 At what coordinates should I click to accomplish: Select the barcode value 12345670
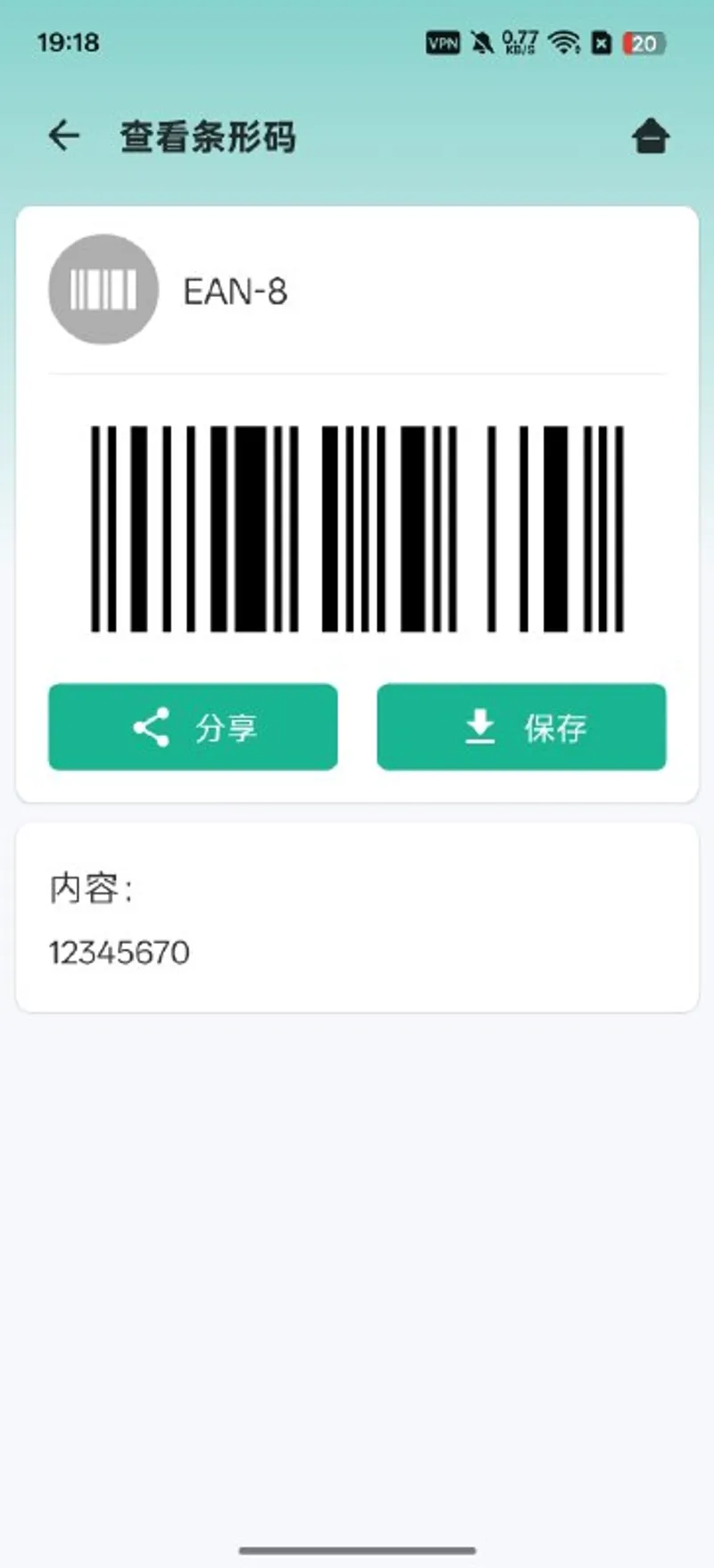pyautogui.click(x=118, y=952)
